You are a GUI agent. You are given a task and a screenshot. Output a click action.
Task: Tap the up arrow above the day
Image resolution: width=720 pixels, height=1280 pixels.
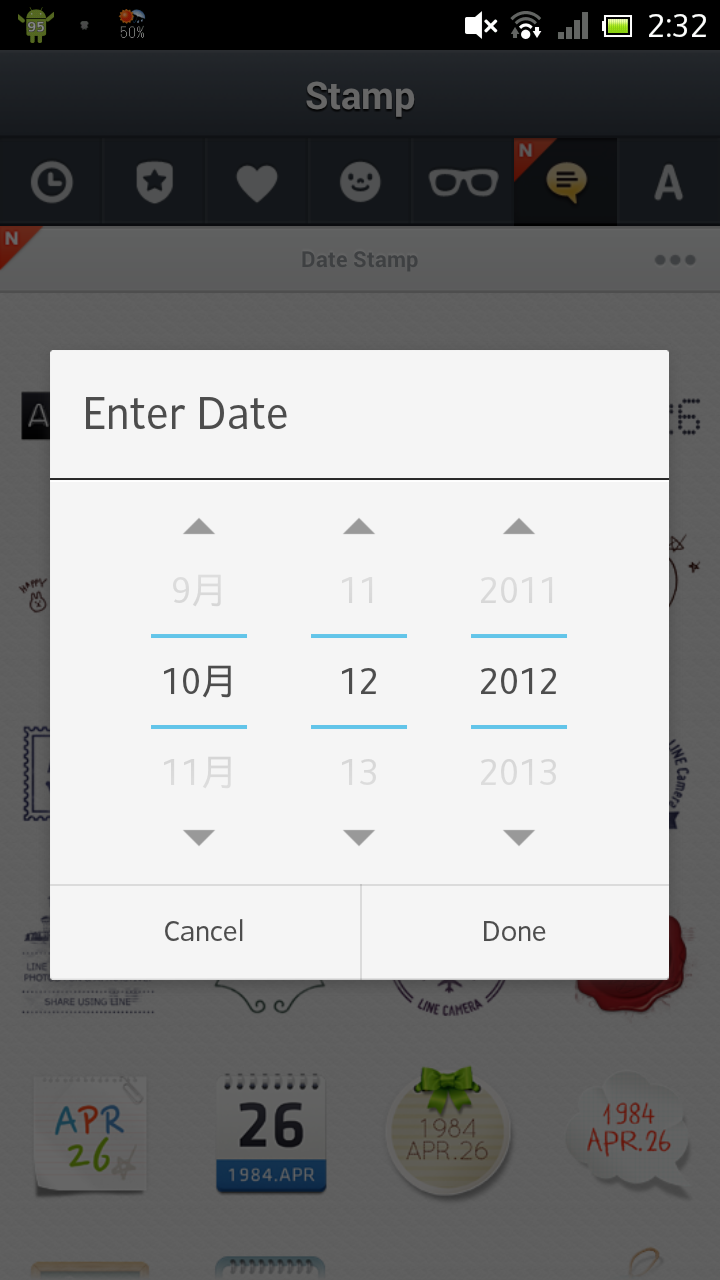click(359, 527)
